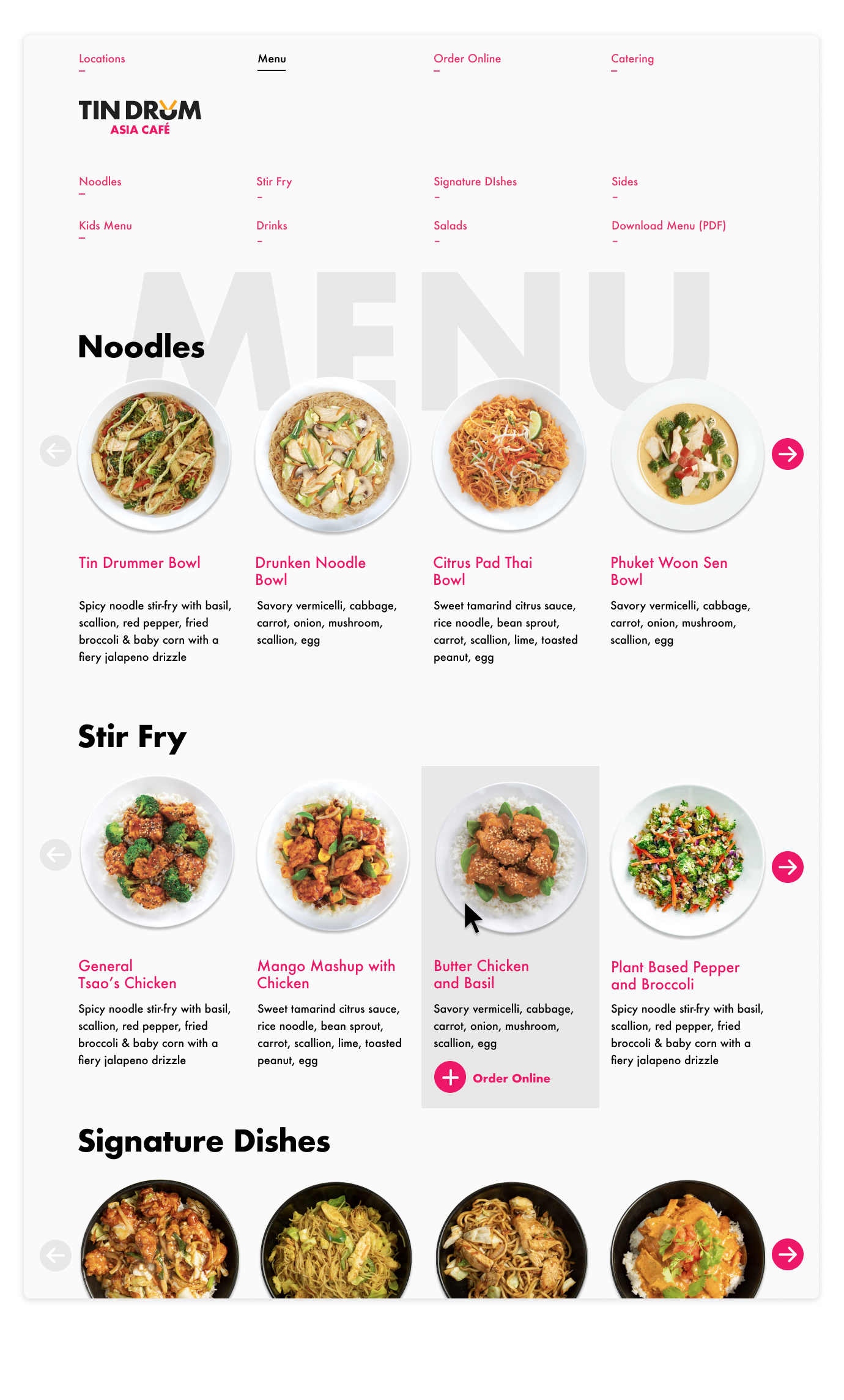Viewport: 844px width, 1400px height.
Task: Download the Menu PDF
Action: click(x=668, y=226)
